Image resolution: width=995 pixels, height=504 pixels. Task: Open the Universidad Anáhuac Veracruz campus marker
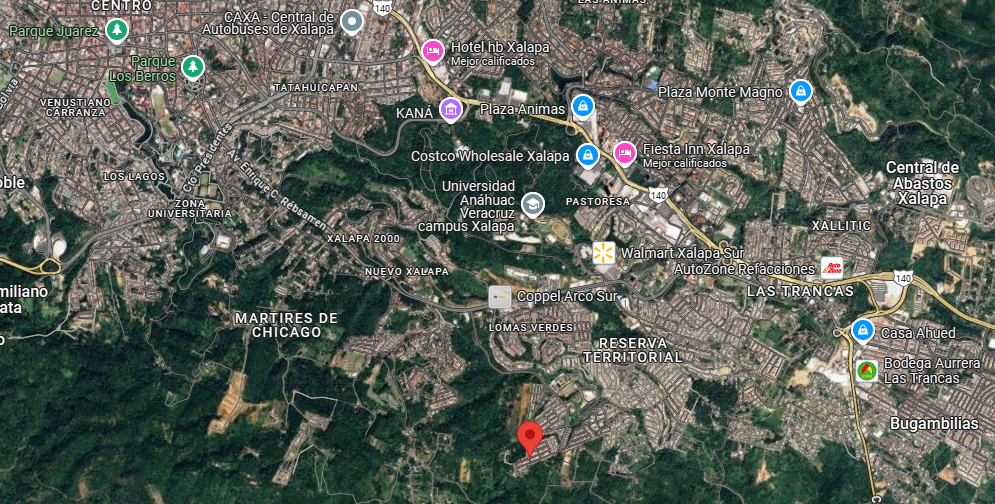coord(534,204)
